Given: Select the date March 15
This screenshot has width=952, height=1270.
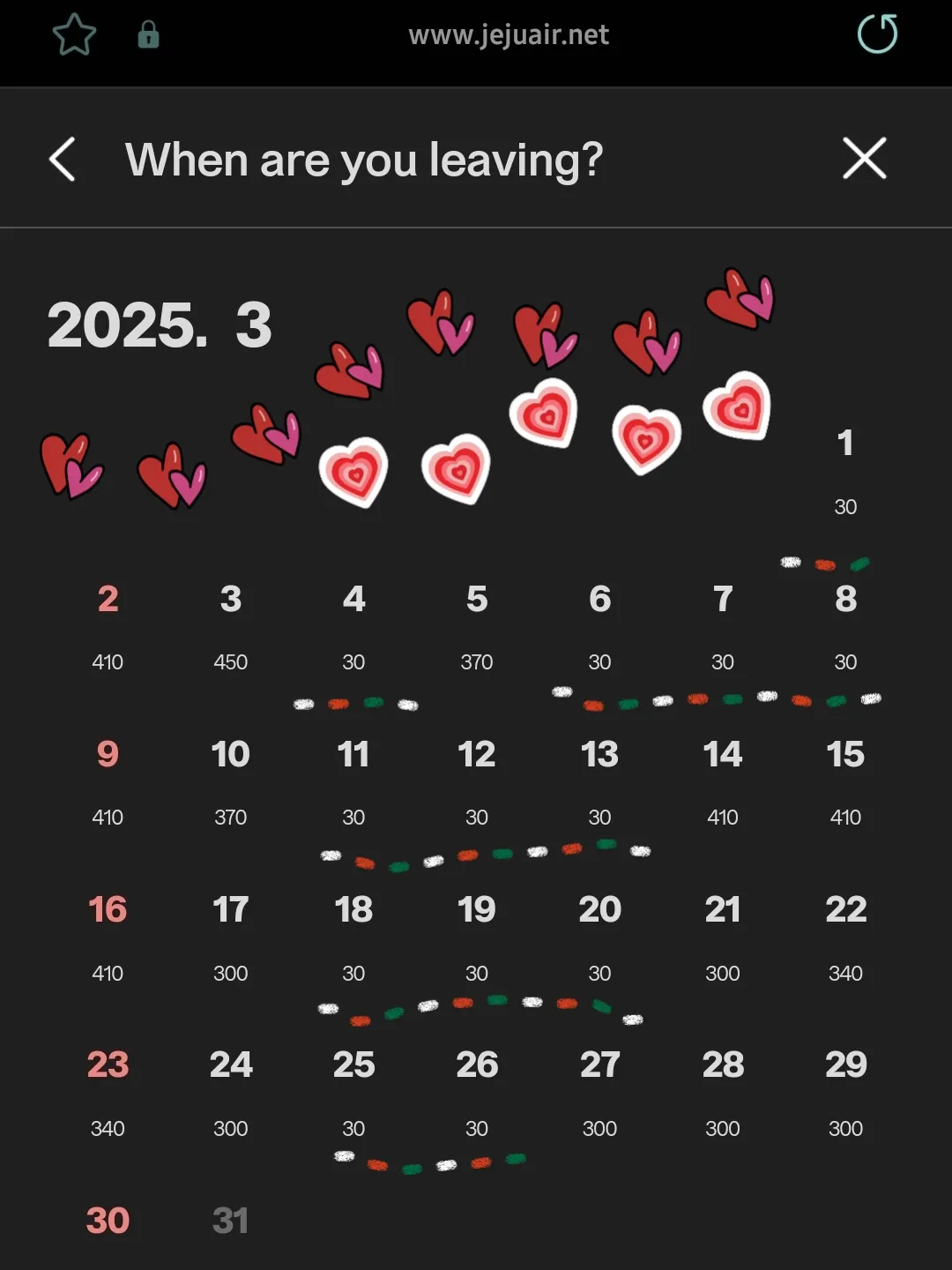Looking at the screenshot, I should click(x=845, y=780).
